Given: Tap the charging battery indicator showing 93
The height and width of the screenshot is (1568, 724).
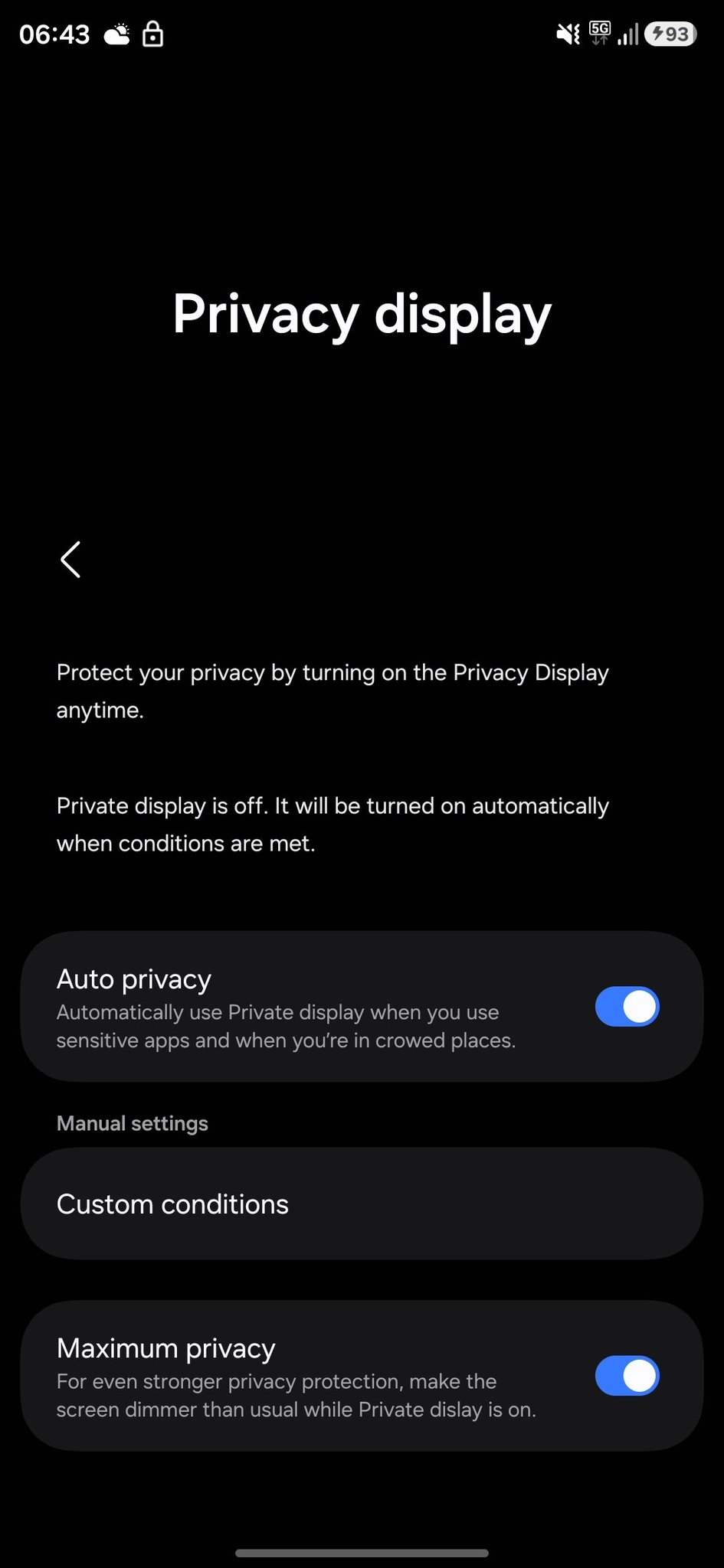Looking at the screenshot, I should pos(670,34).
